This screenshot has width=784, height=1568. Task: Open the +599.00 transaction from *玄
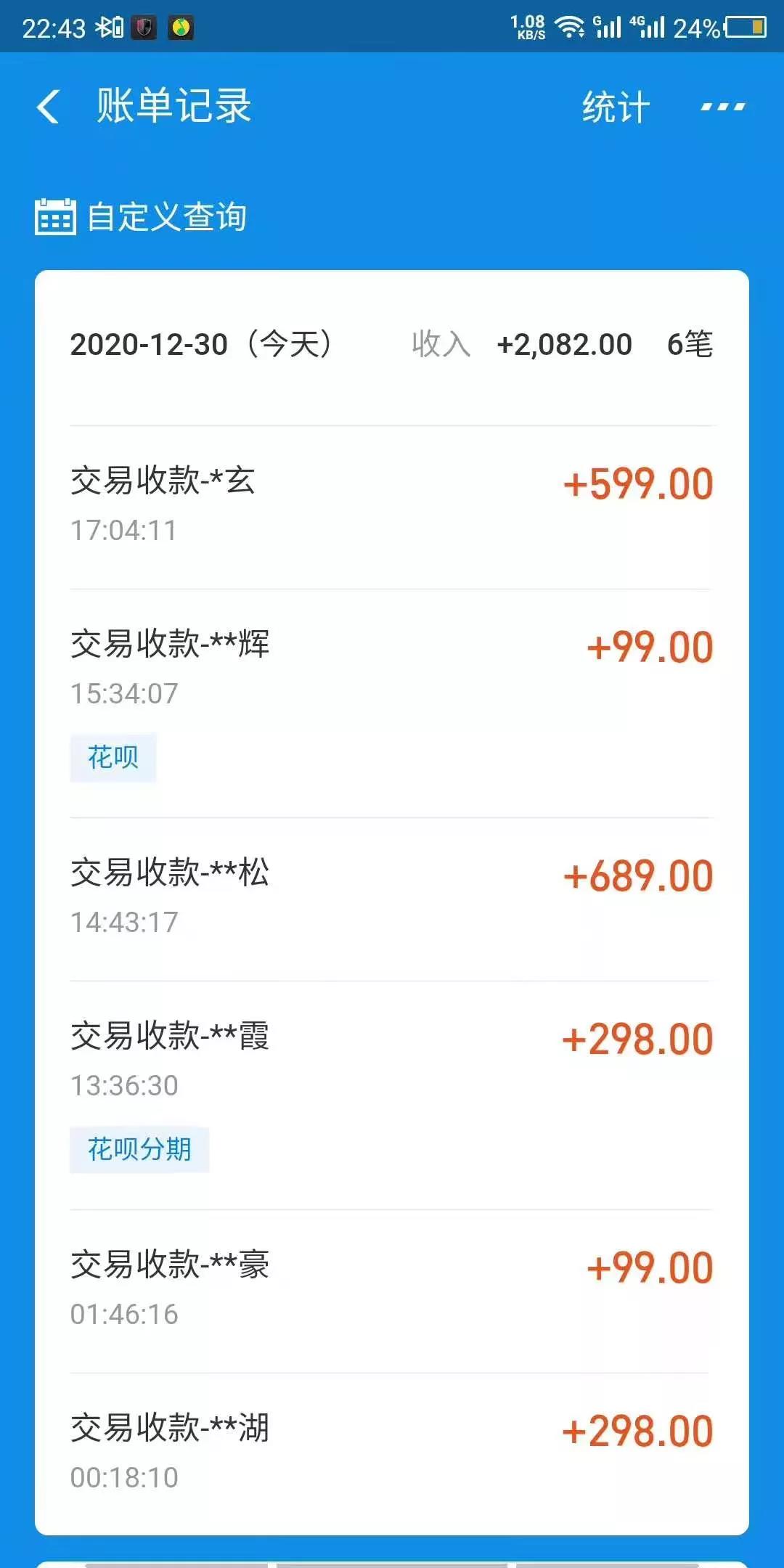392,506
